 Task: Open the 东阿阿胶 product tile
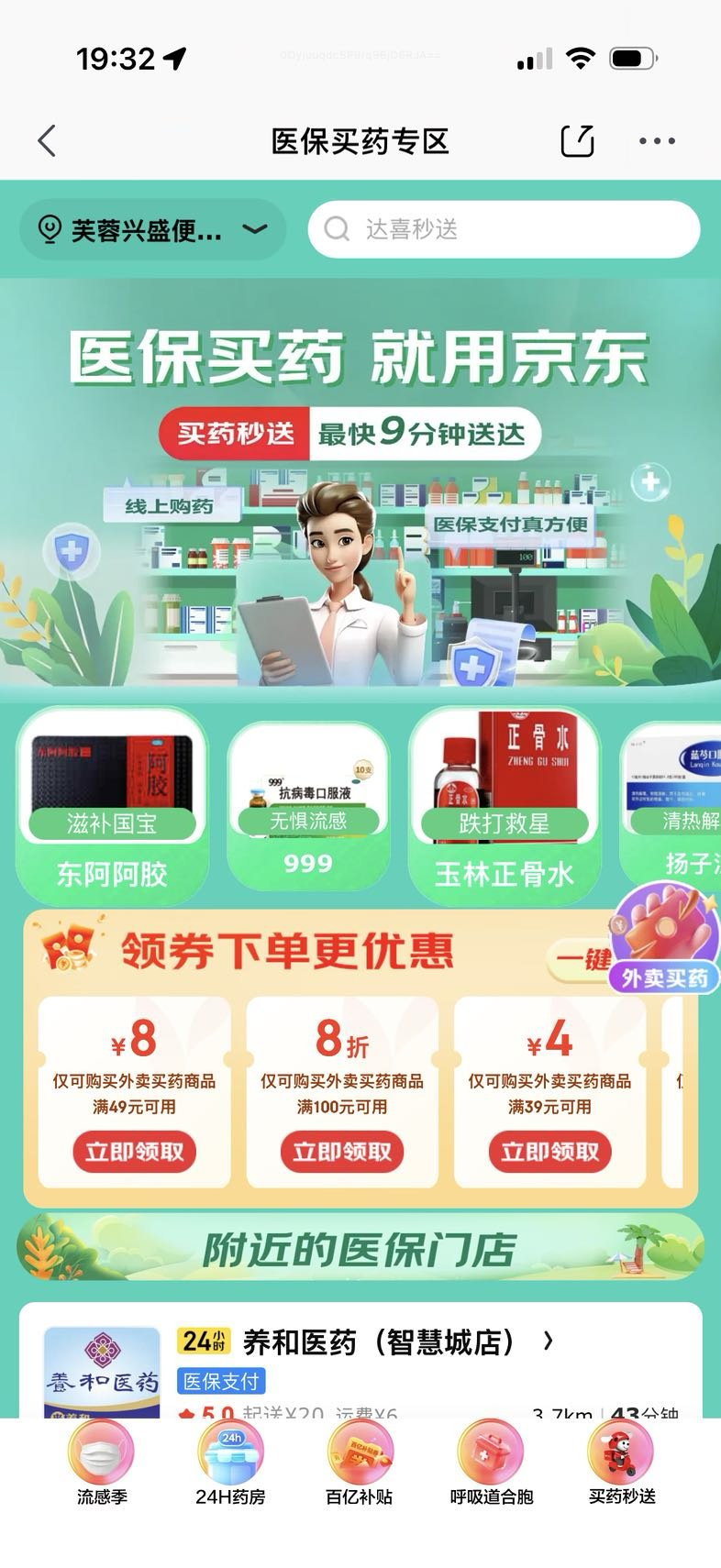tap(112, 804)
